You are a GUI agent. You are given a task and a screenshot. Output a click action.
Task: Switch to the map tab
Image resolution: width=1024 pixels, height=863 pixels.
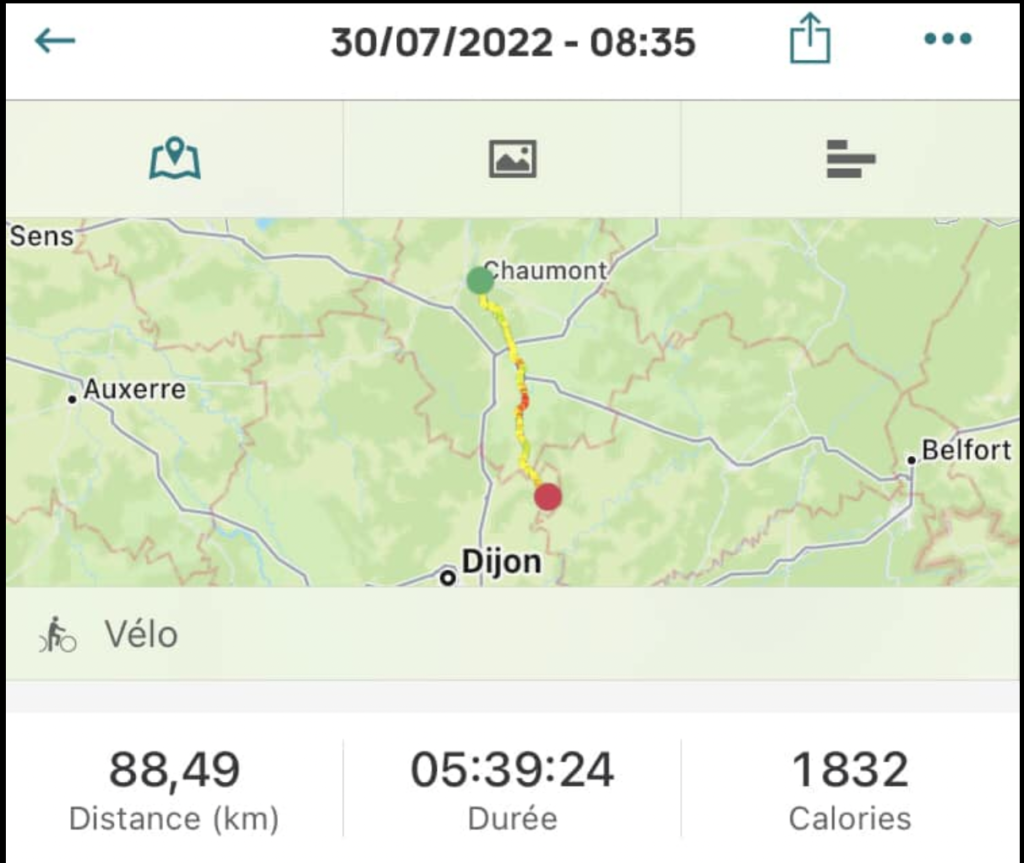(175, 159)
